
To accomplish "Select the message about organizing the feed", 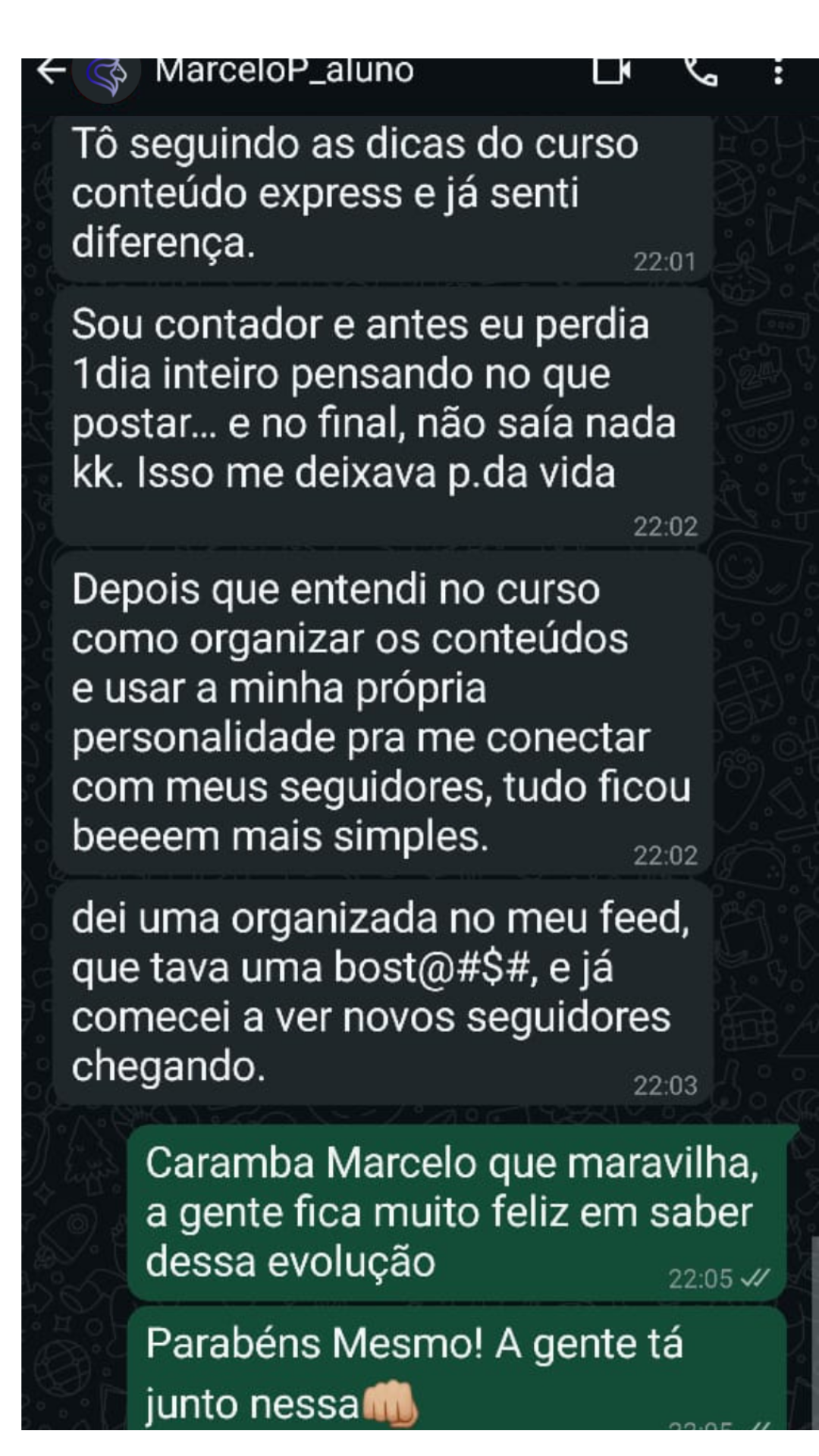I will (379, 986).
